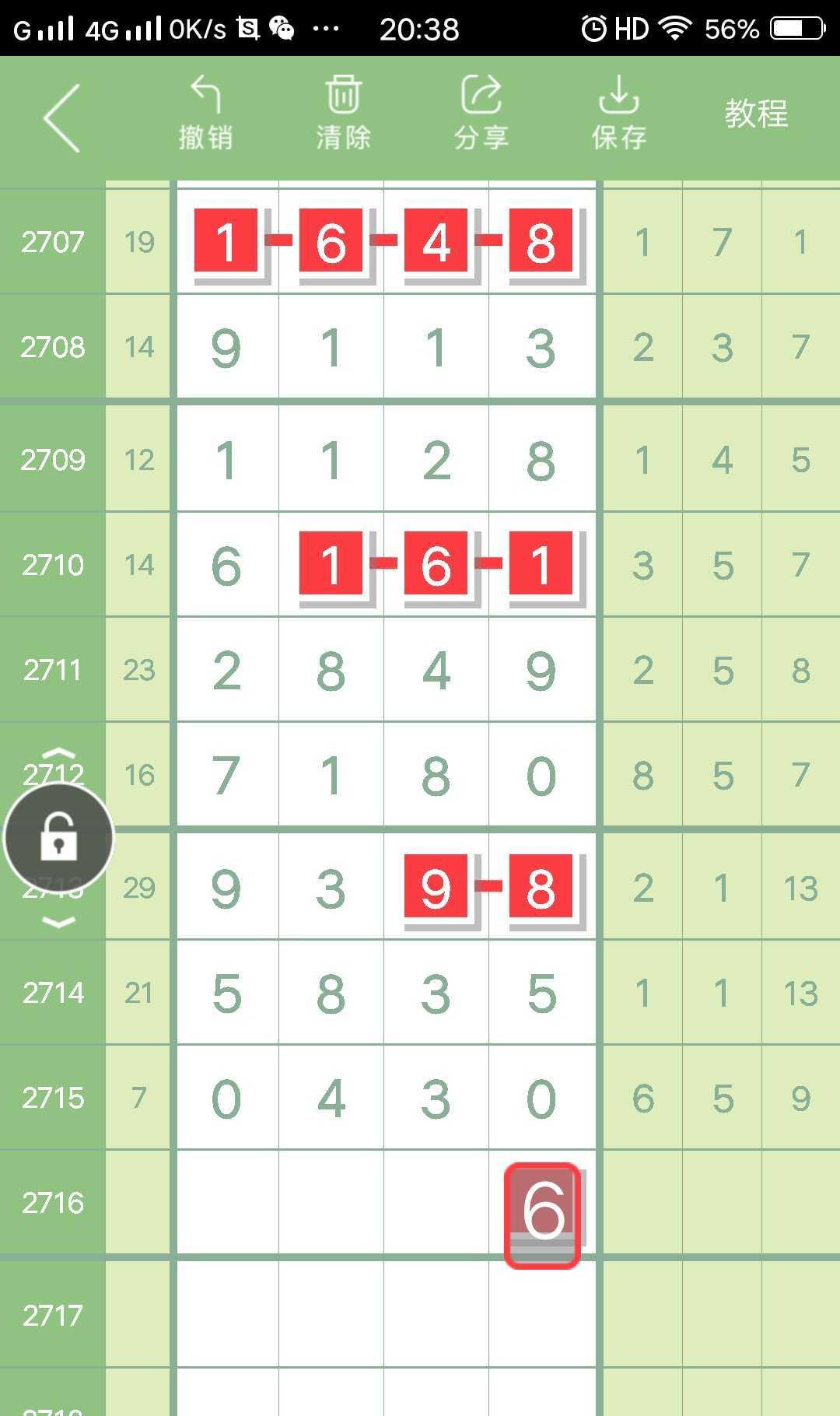Save the chart with 保存
This screenshot has width=840, height=1416.
619,114
